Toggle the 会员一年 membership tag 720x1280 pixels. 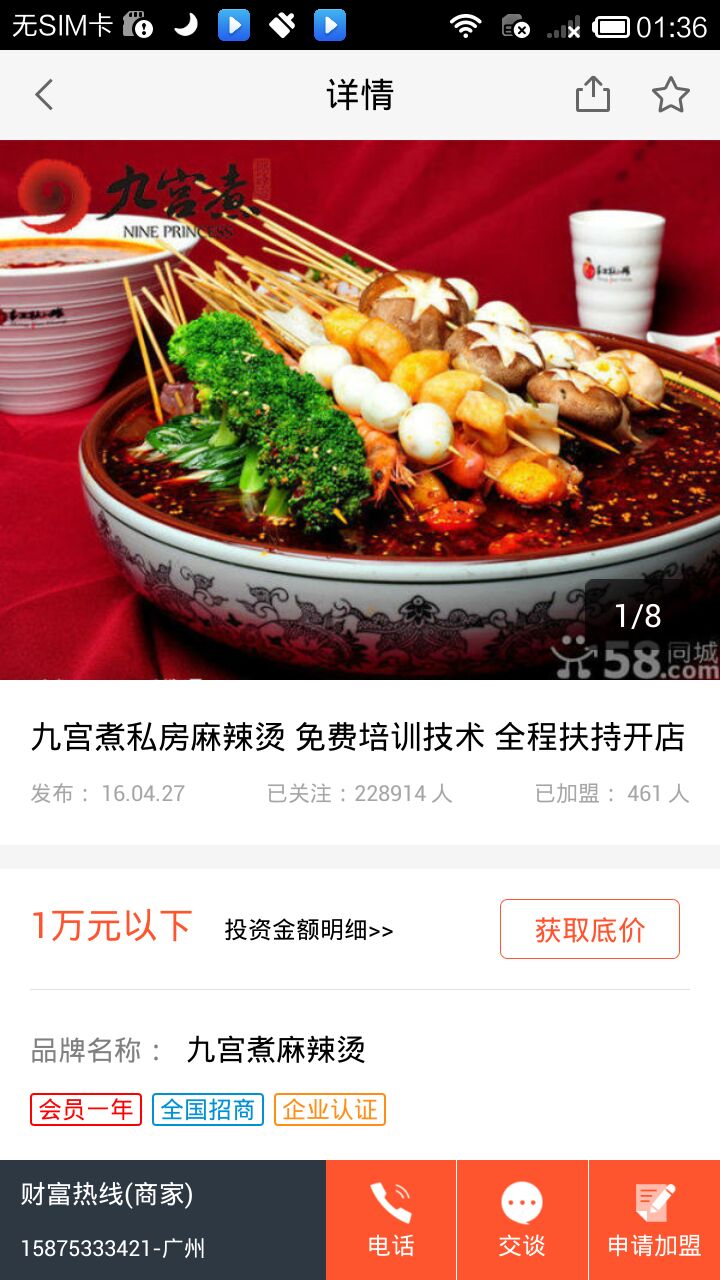tap(85, 1110)
